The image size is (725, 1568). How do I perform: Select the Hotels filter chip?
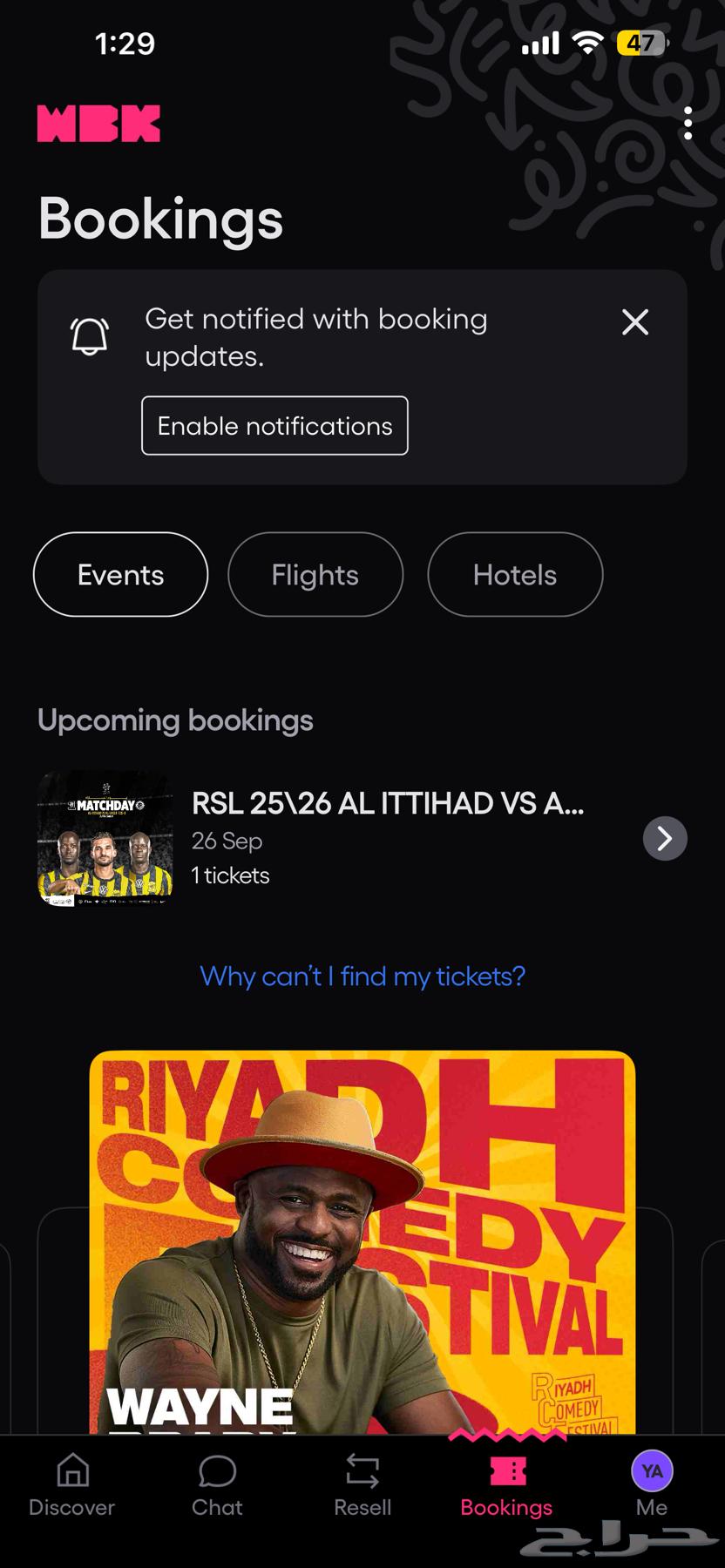click(514, 575)
